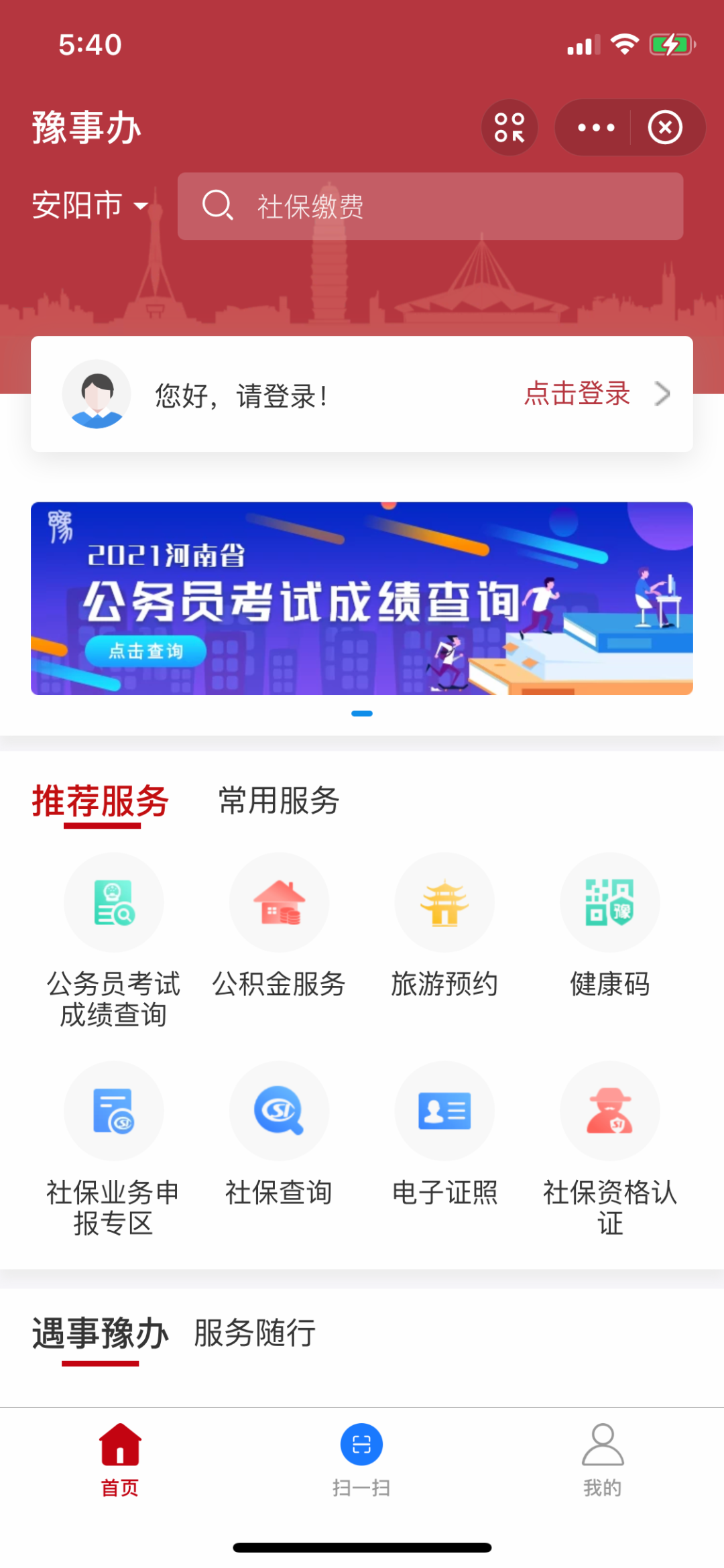
Task: Switch to the 服务随行 tab
Action: (x=255, y=1333)
